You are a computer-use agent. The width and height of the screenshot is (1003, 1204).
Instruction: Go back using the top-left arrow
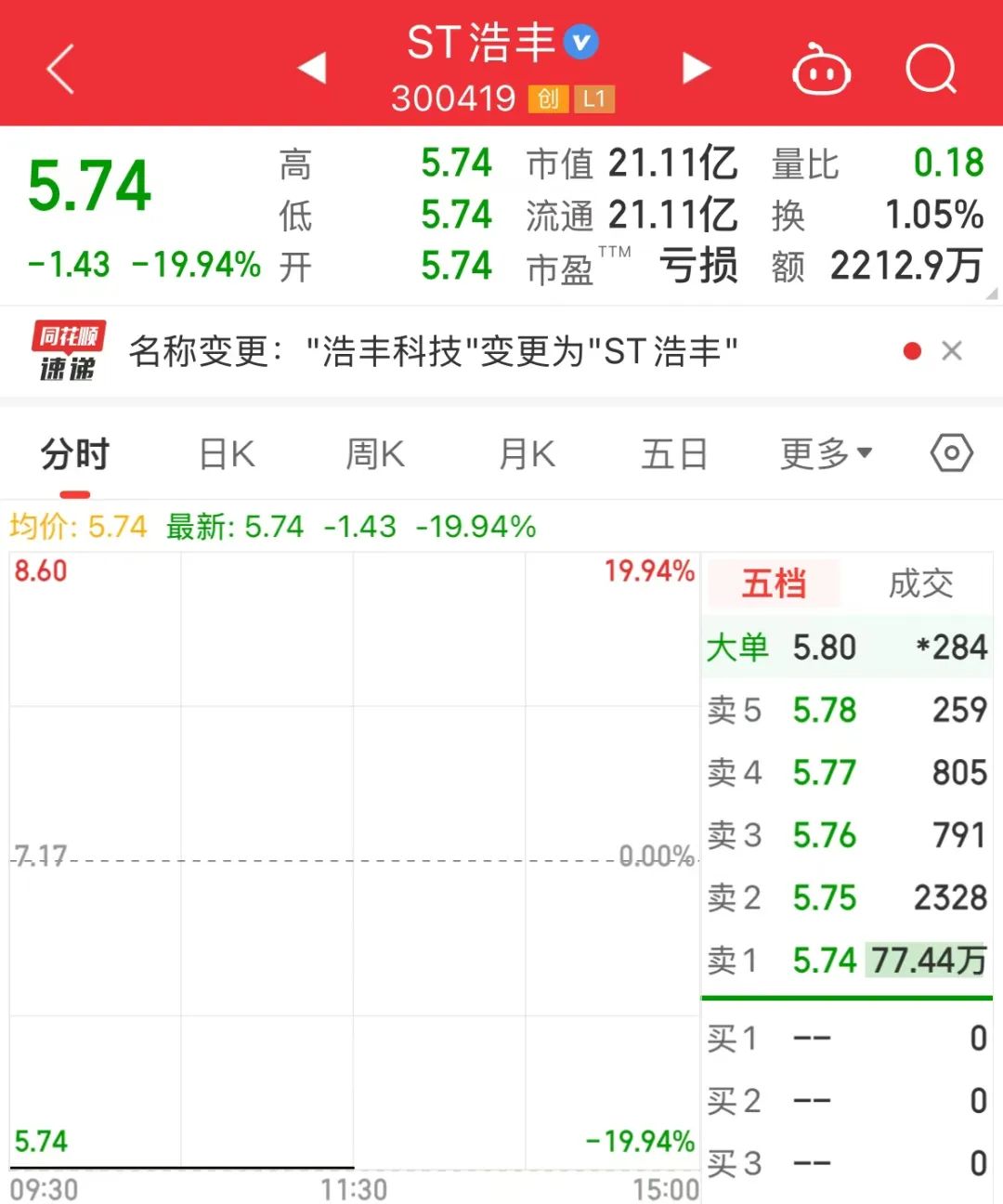point(61,70)
